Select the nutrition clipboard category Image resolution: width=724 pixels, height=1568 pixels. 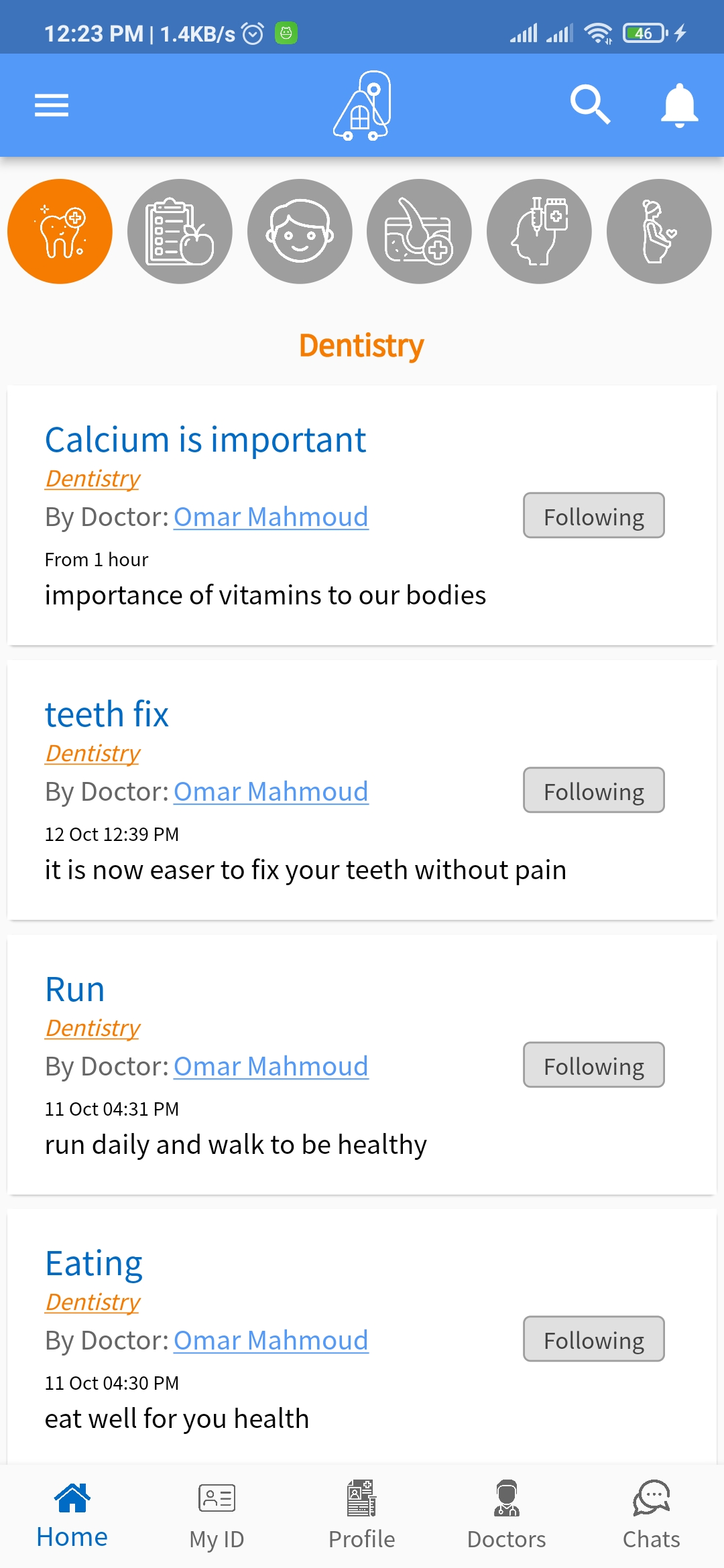click(180, 231)
